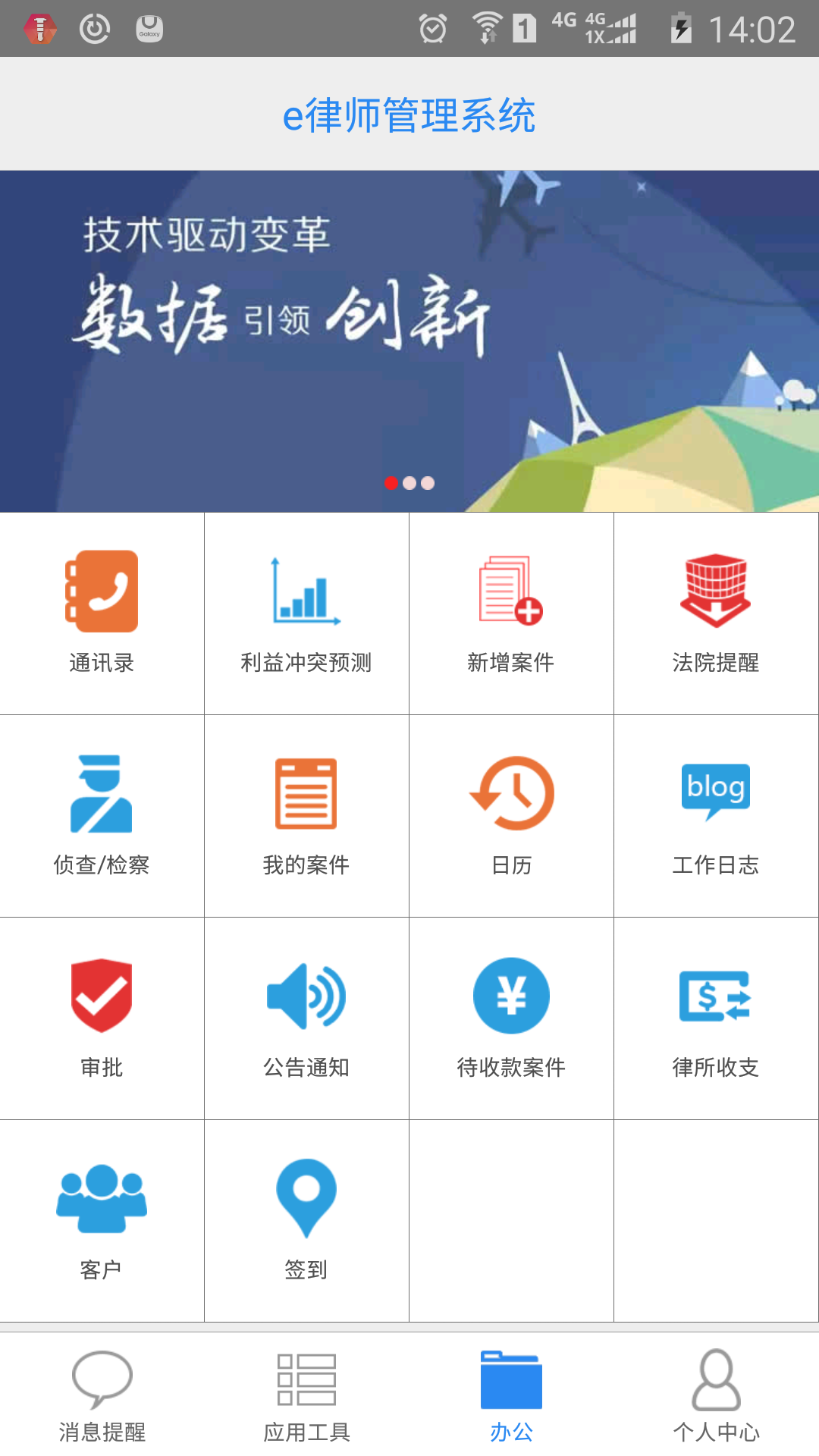
Task: Open 审批 approvals
Action: tap(102, 1018)
